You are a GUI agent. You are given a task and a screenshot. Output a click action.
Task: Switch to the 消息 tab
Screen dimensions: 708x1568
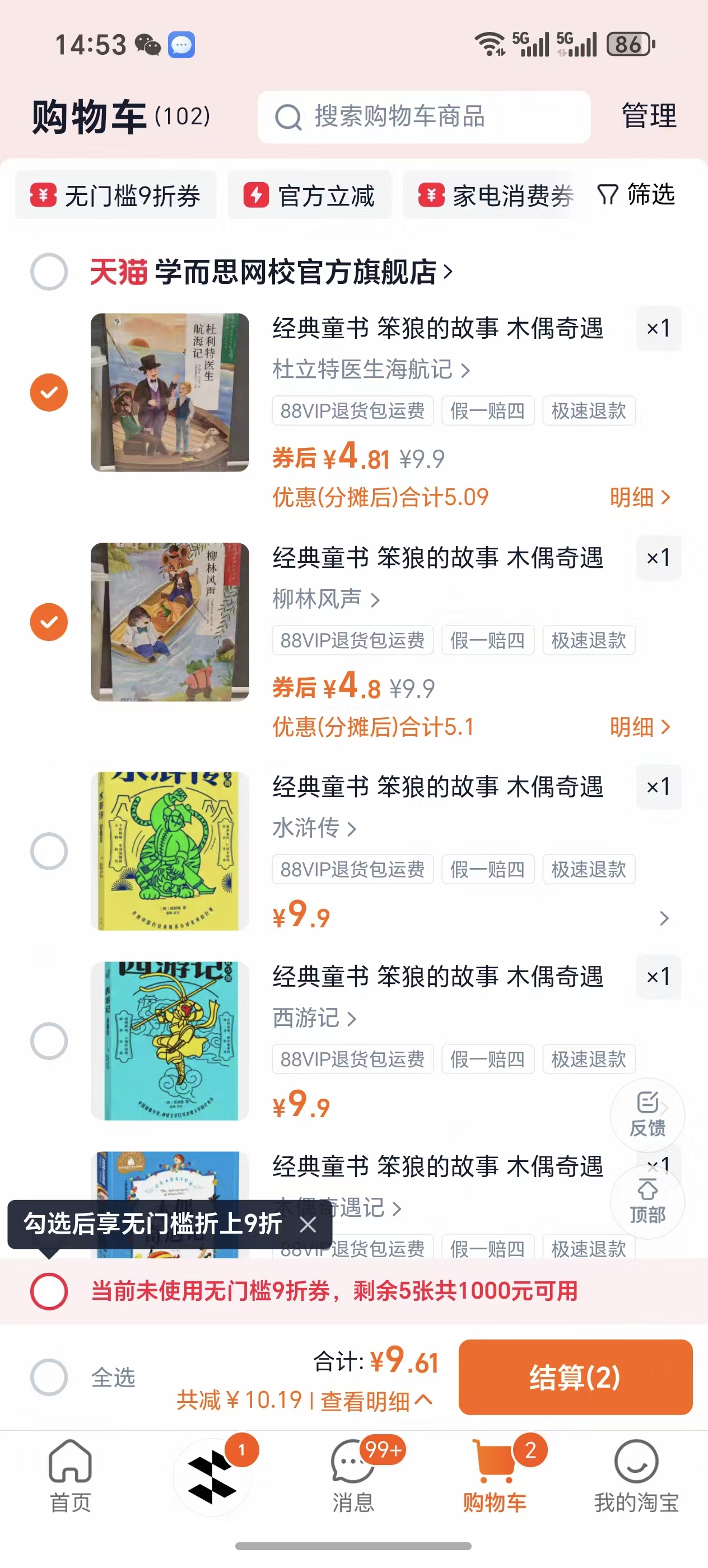[353, 1476]
